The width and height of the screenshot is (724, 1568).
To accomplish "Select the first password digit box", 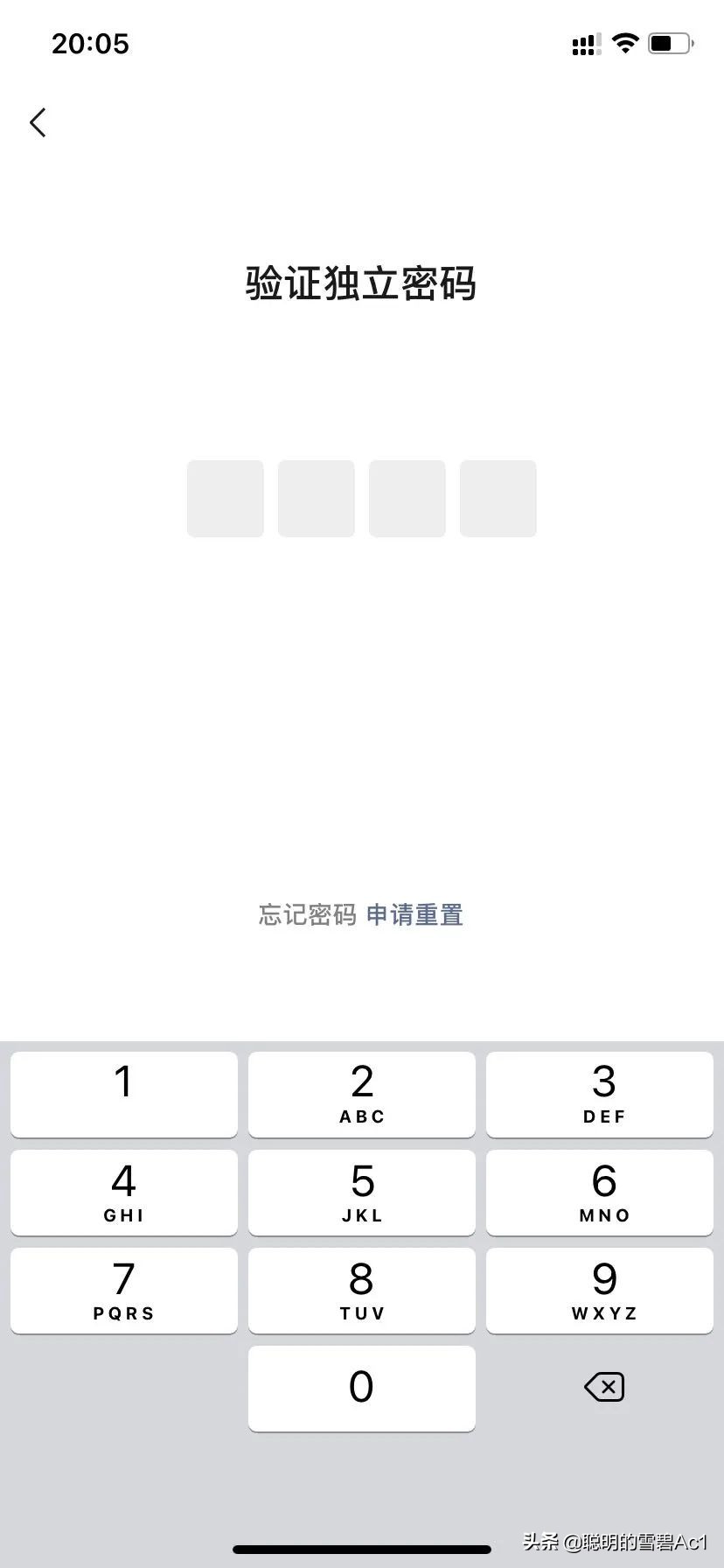I will (x=226, y=499).
